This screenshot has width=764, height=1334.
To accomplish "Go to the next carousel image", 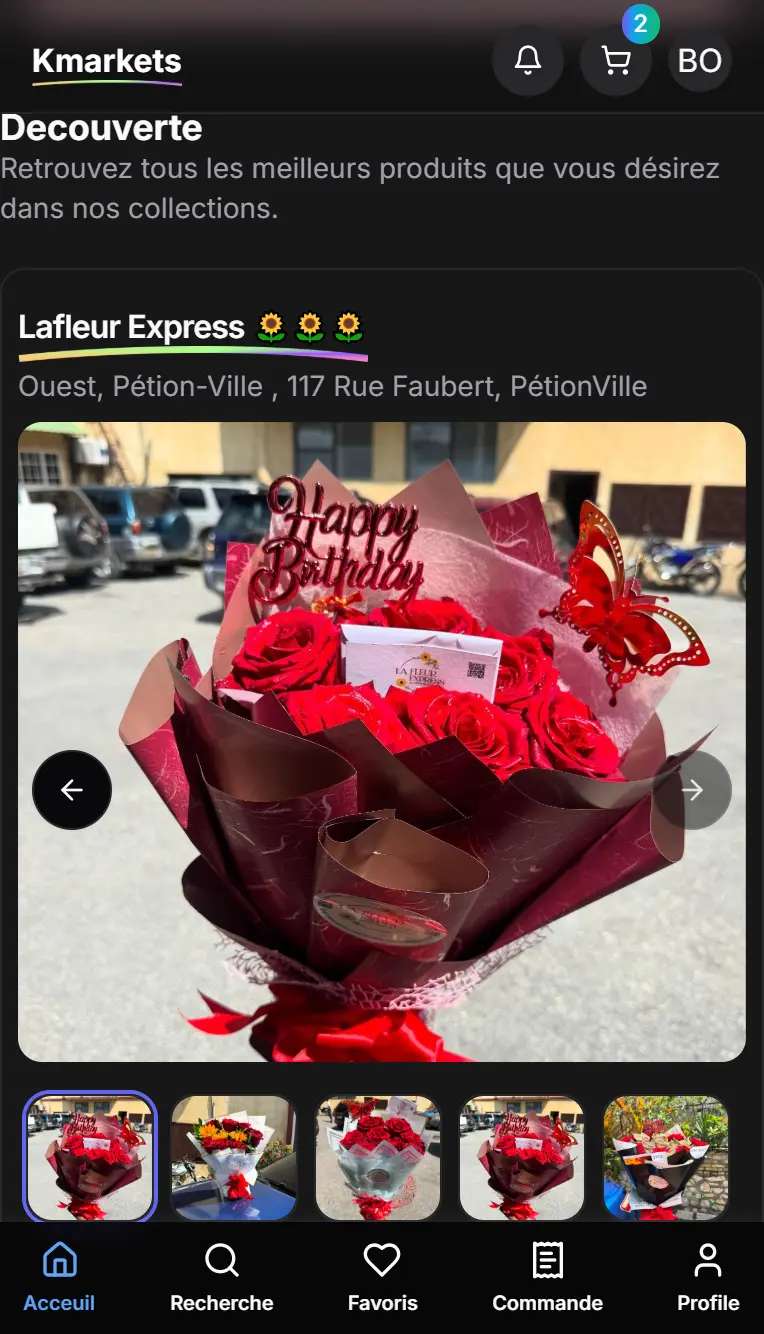I will point(692,790).
